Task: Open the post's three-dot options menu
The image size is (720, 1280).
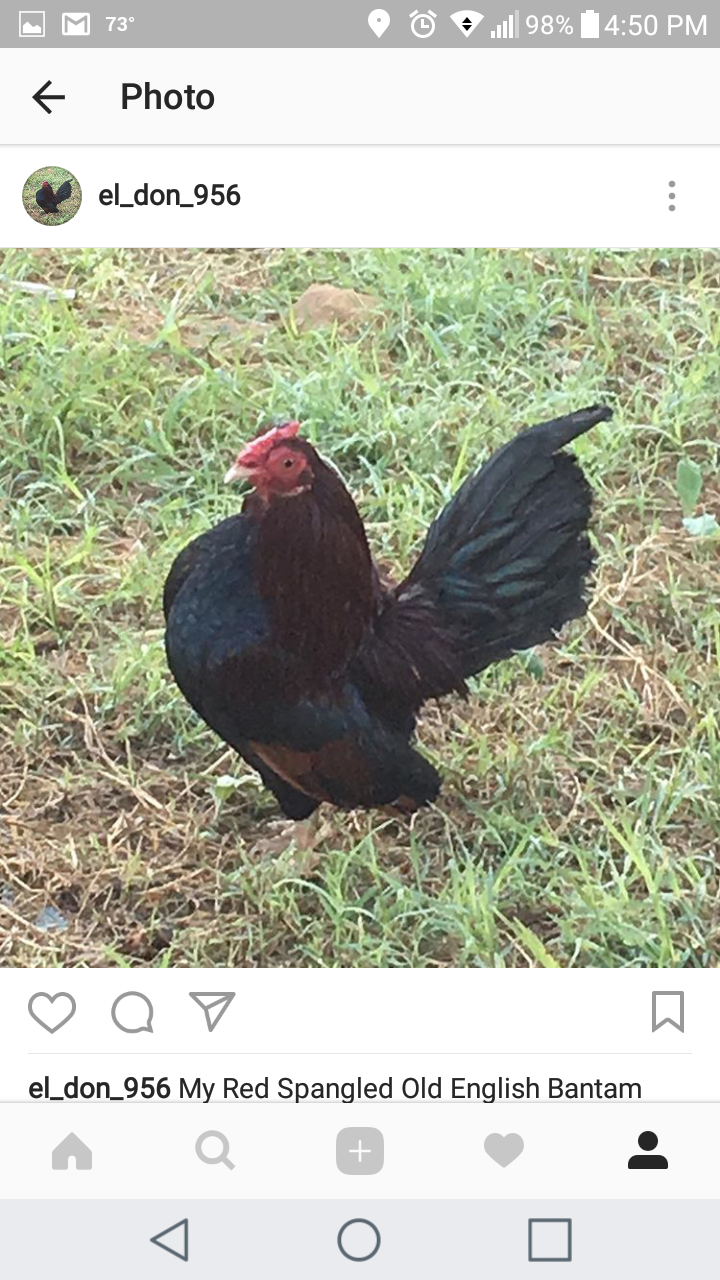Action: (x=671, y=196)
